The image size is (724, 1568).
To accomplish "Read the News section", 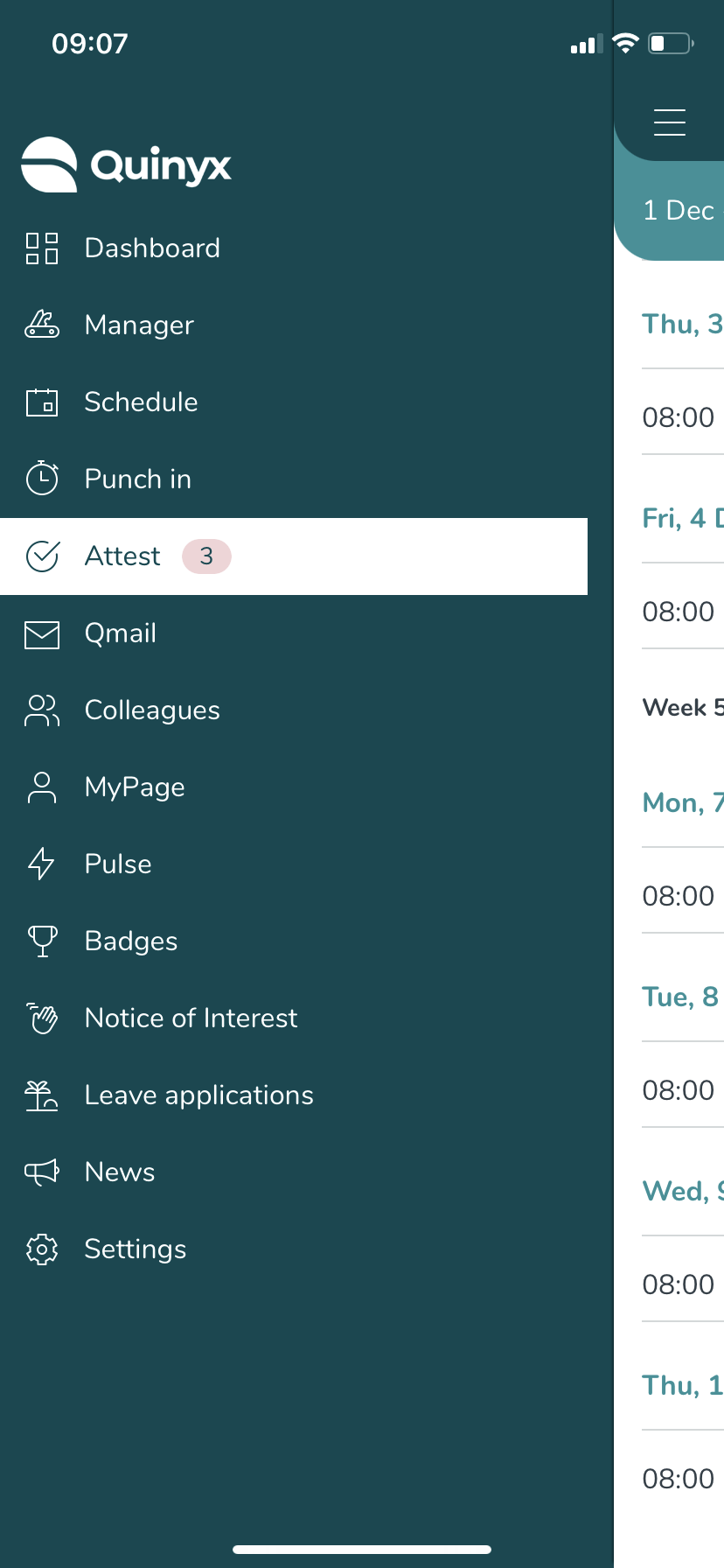I will [294, 1172].
